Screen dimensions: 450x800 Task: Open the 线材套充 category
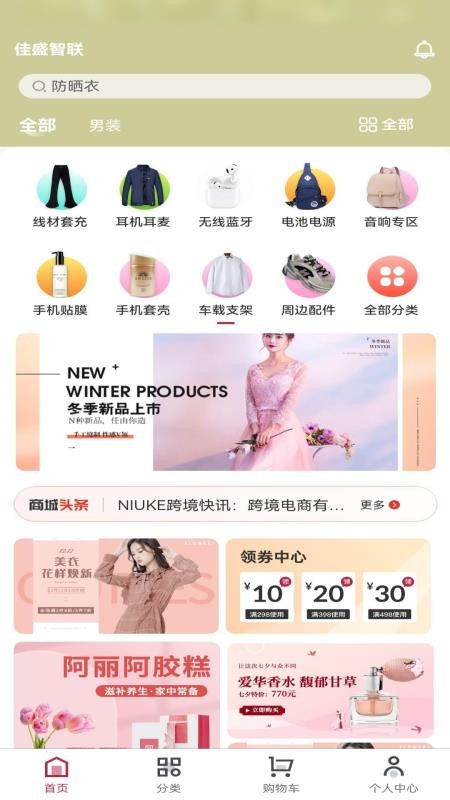point(60,196)
